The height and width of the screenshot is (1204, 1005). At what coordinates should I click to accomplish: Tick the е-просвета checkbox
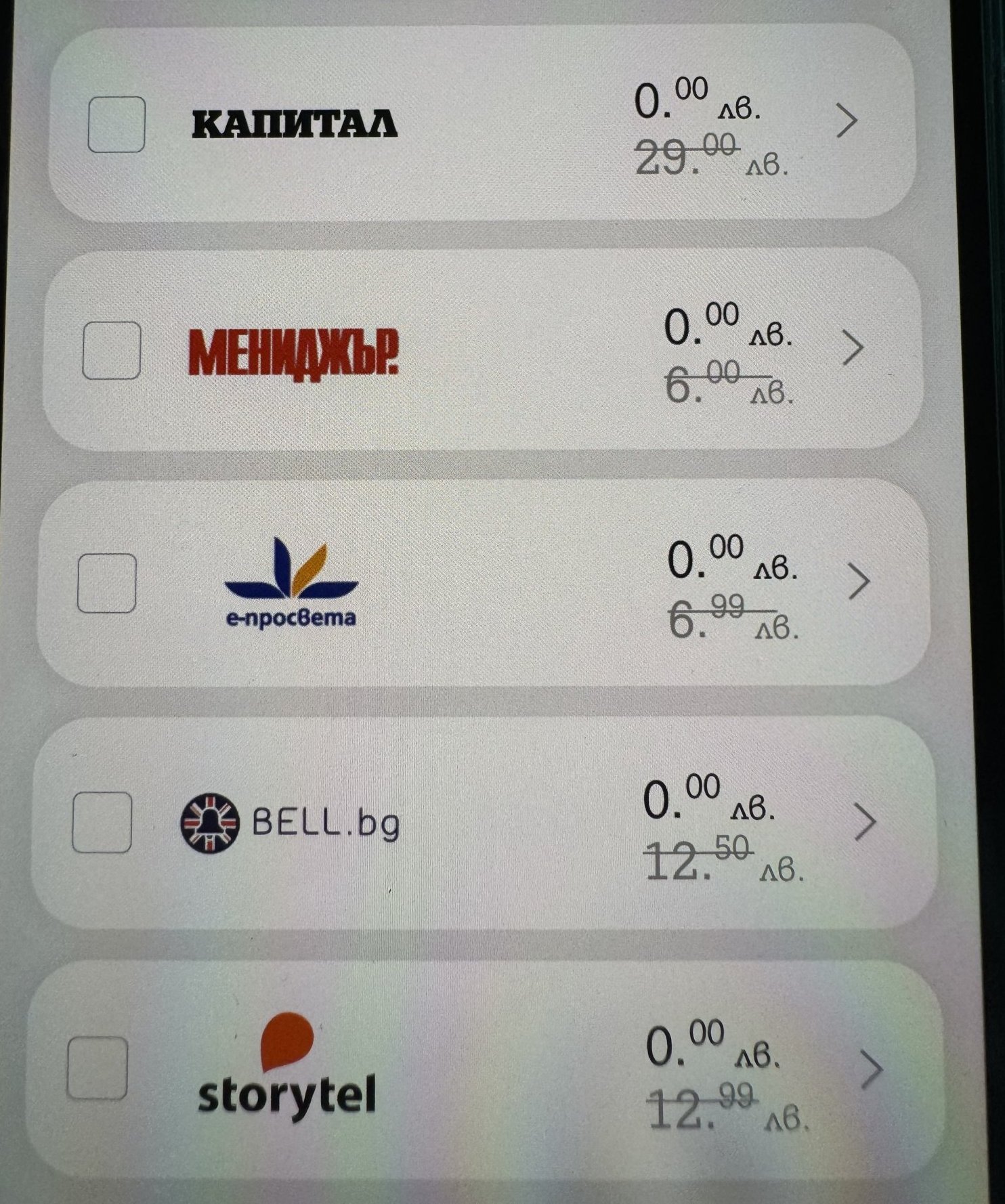coord(106,583)
